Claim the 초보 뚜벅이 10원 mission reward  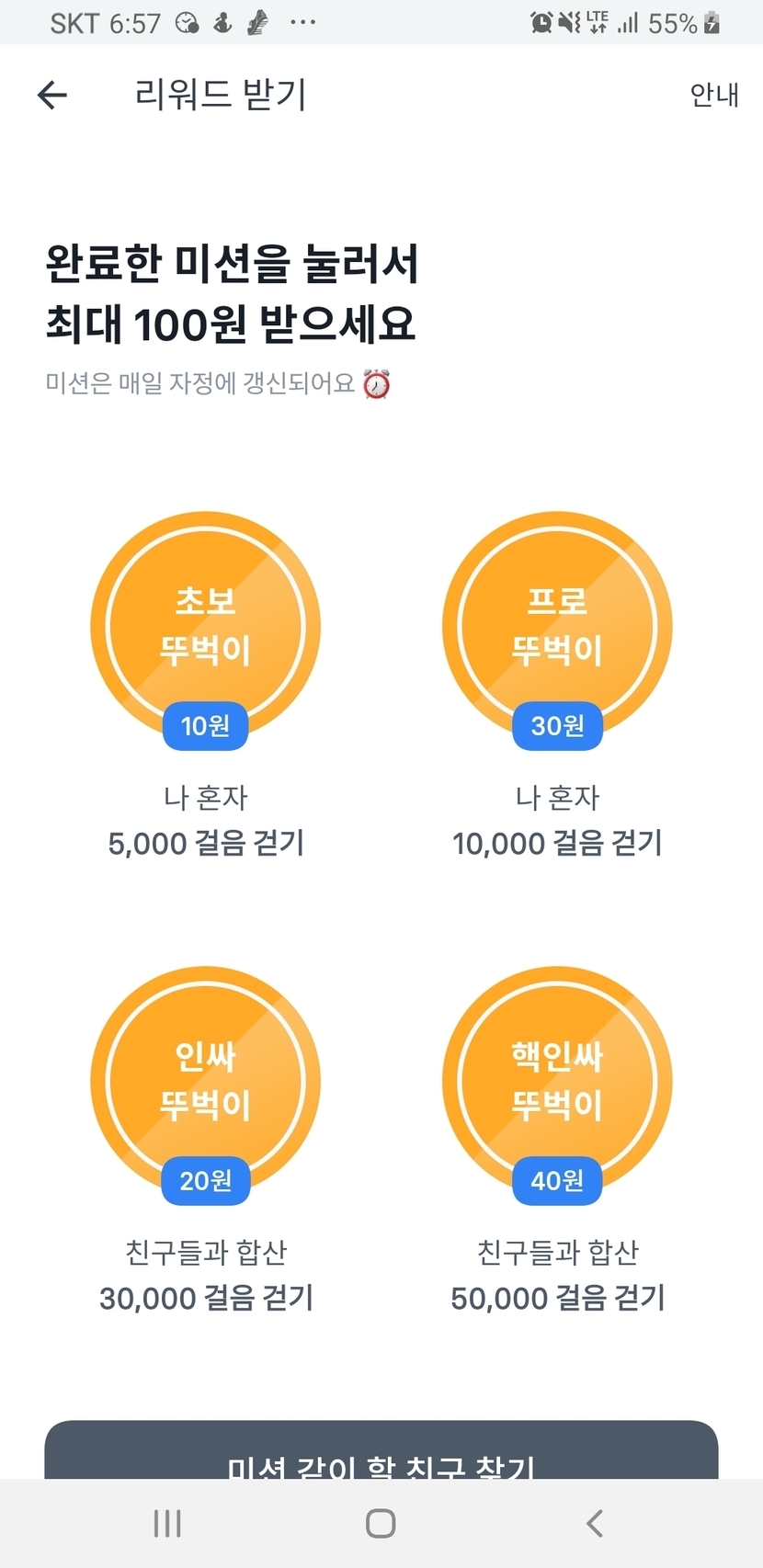pos(205,627)
